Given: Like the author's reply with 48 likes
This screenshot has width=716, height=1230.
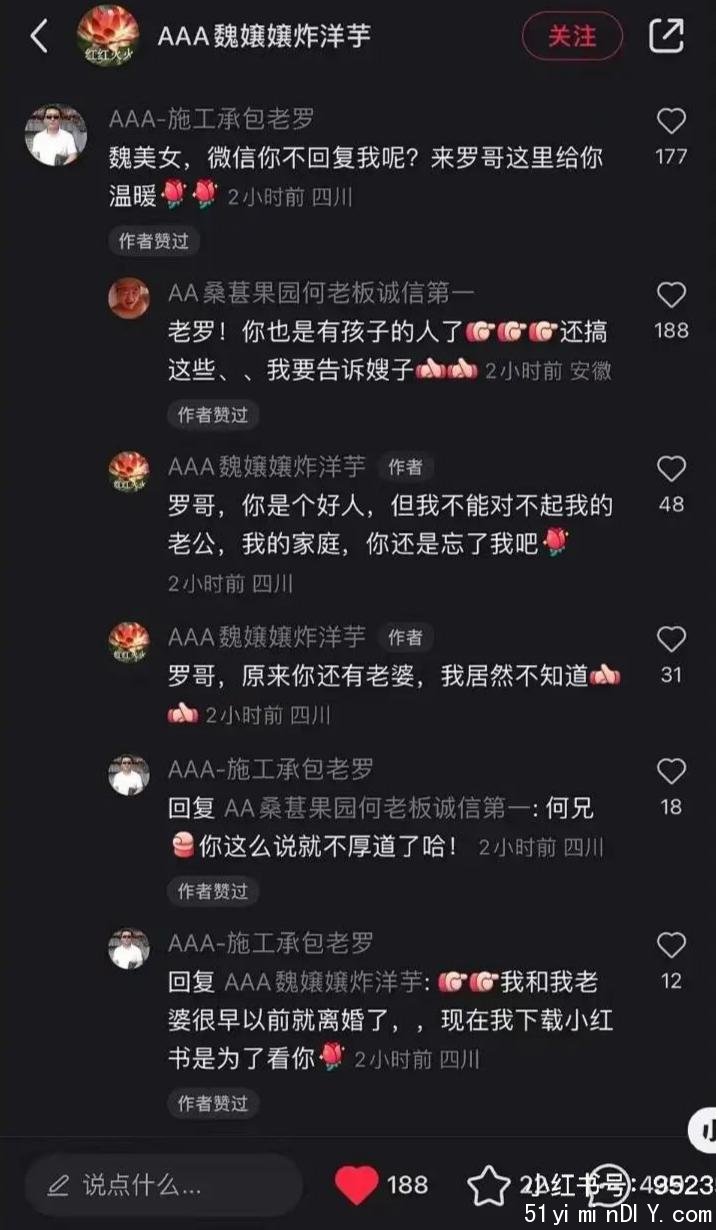Looking at the screenshot, I should (x=671, y=469).
